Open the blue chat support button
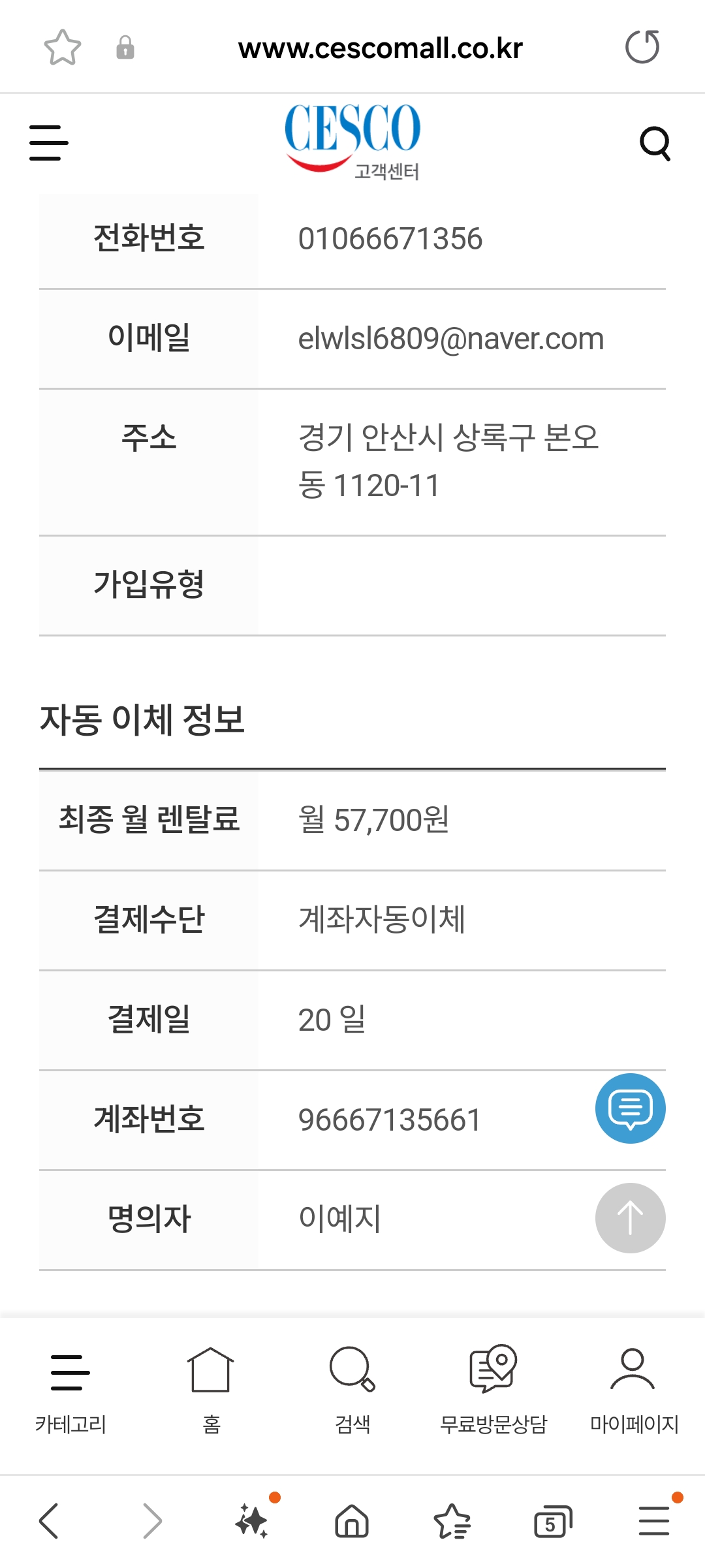Image resolution: width=705 pixels, height=1568 pixels. click(630, 1108)
